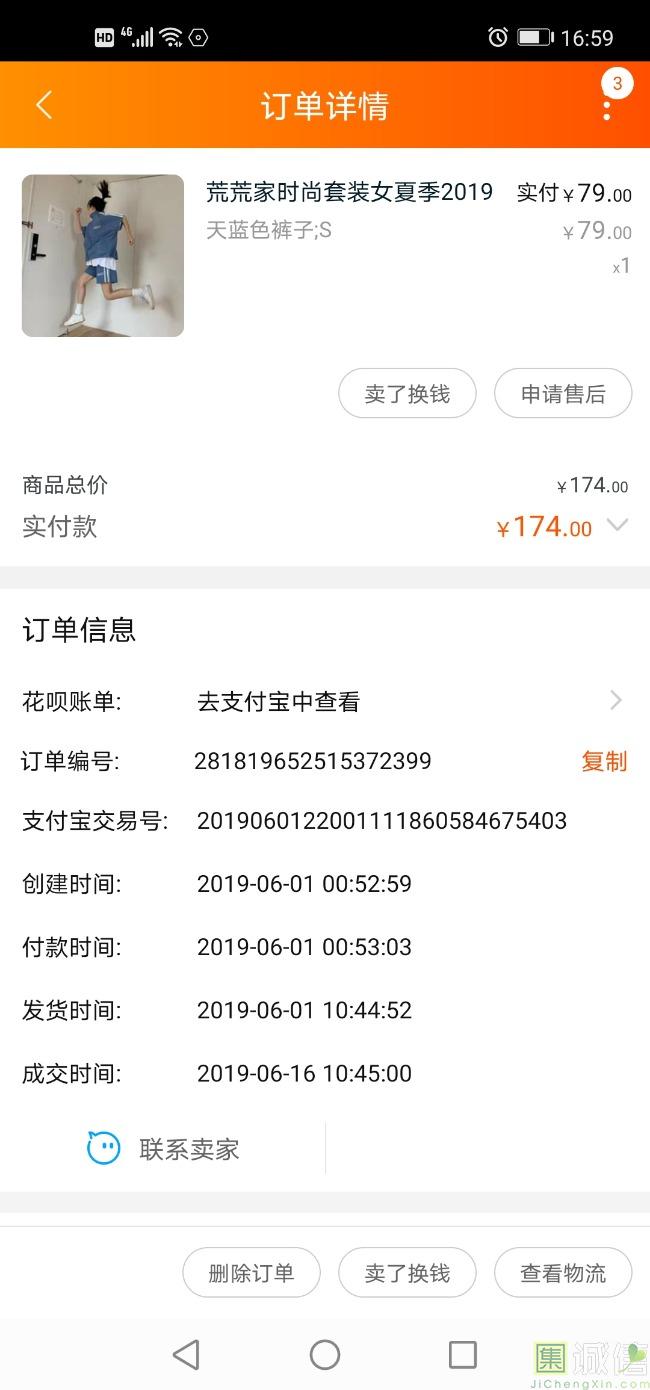Go back from the order details page
650x1390 pixels.
click(43, 105)
